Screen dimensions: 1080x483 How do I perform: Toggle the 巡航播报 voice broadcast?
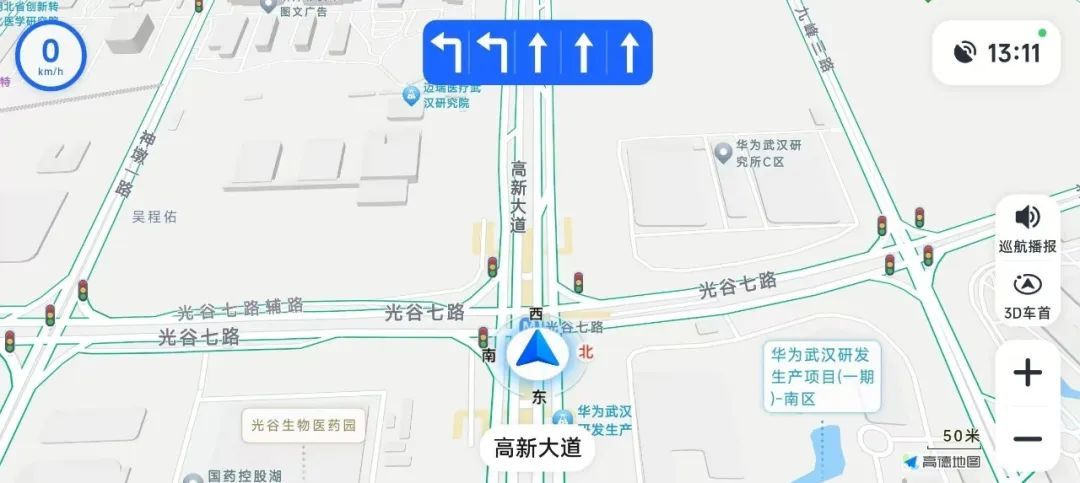coord(1027,229)
